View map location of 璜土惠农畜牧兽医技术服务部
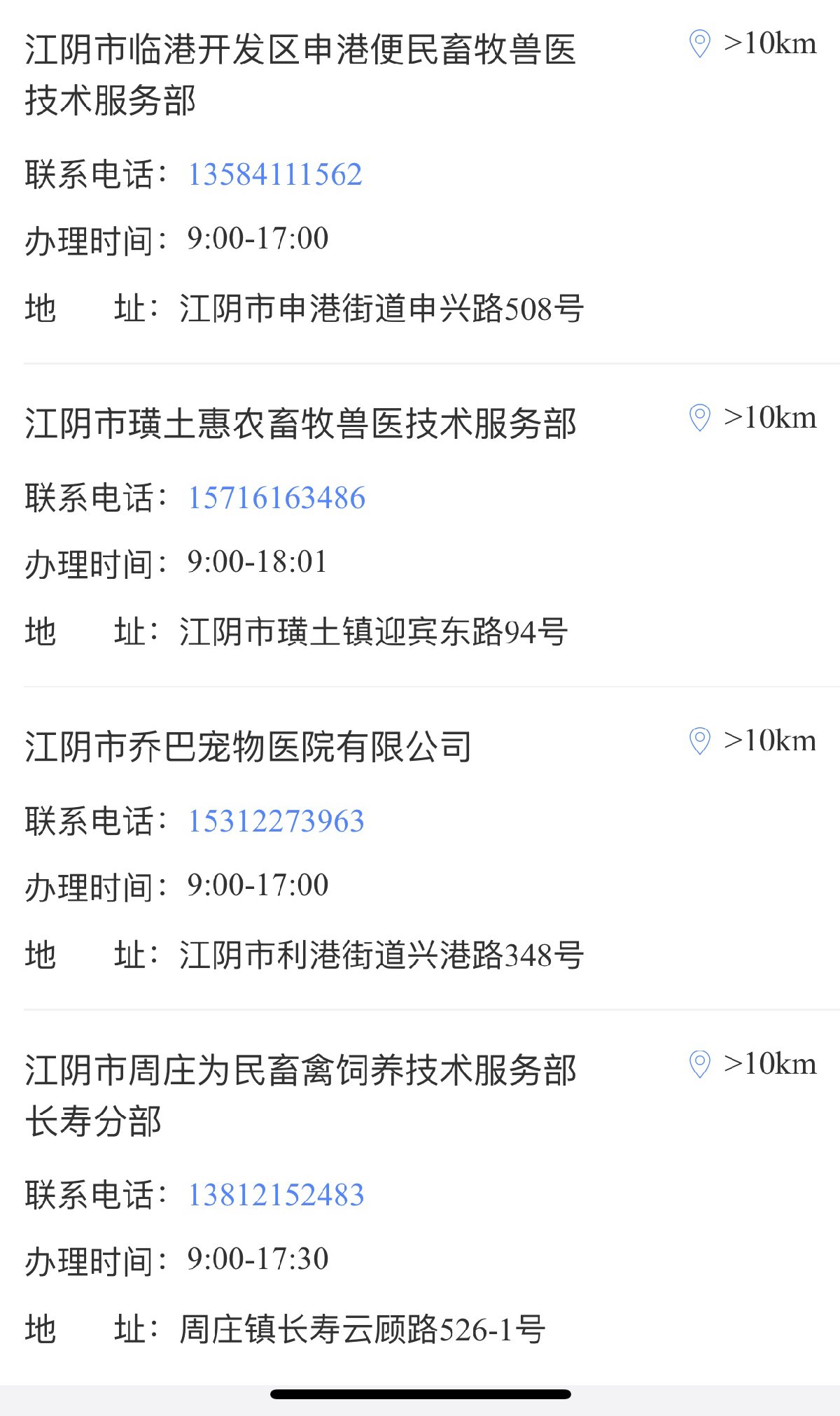 pos(699,418)
